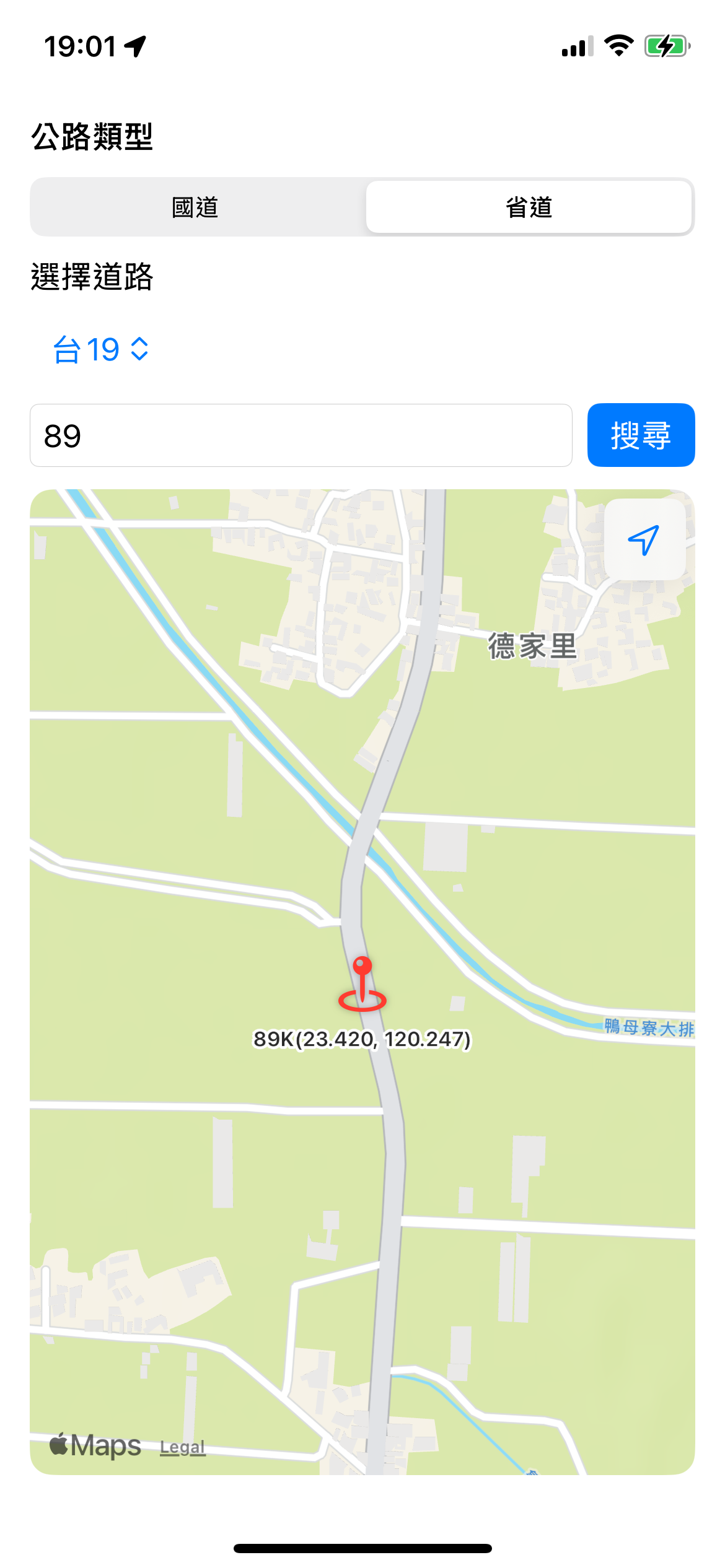Tap the 搜尋 search button

click(641, 435)
